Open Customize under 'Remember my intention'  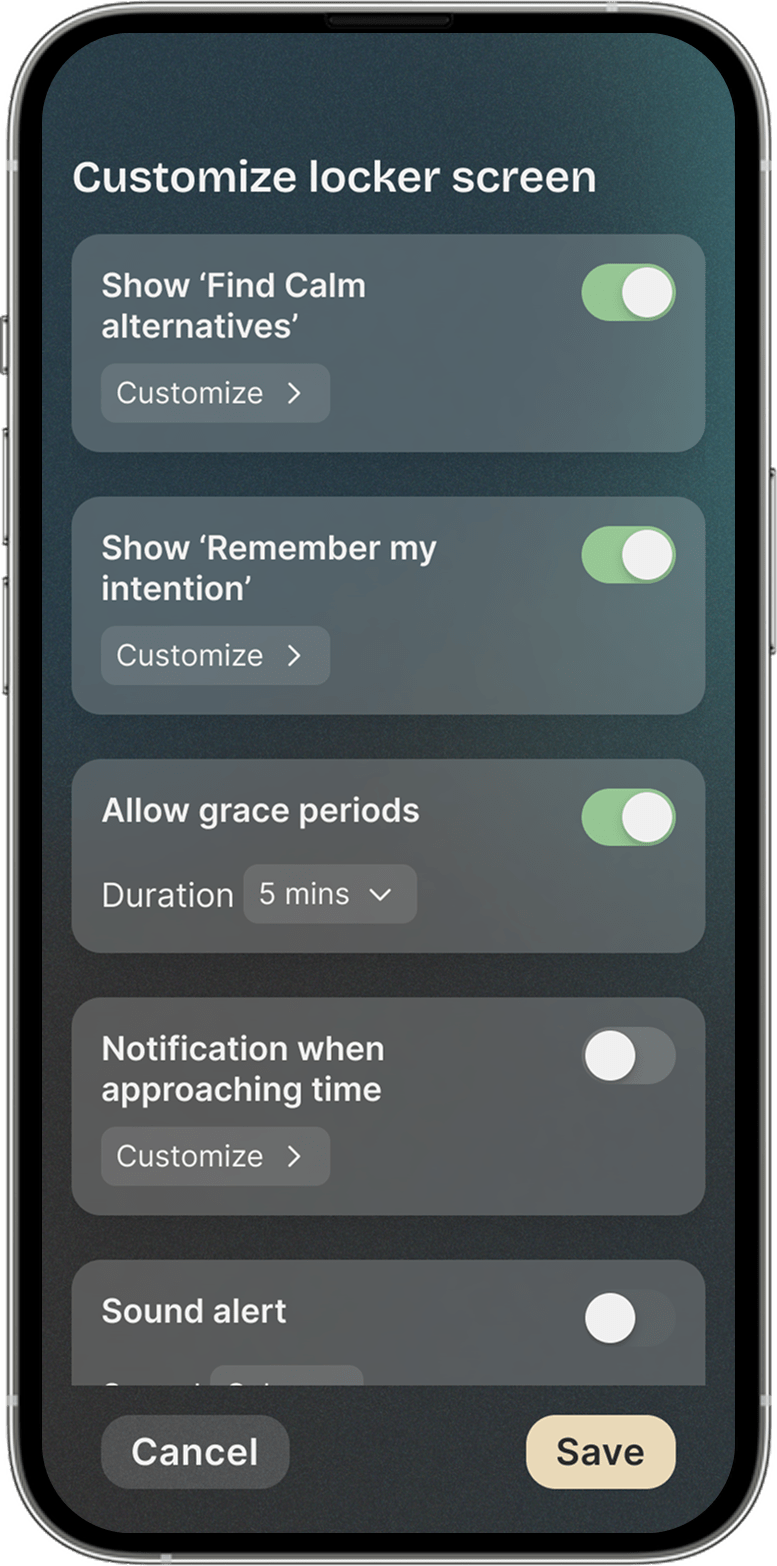[215, 656]
